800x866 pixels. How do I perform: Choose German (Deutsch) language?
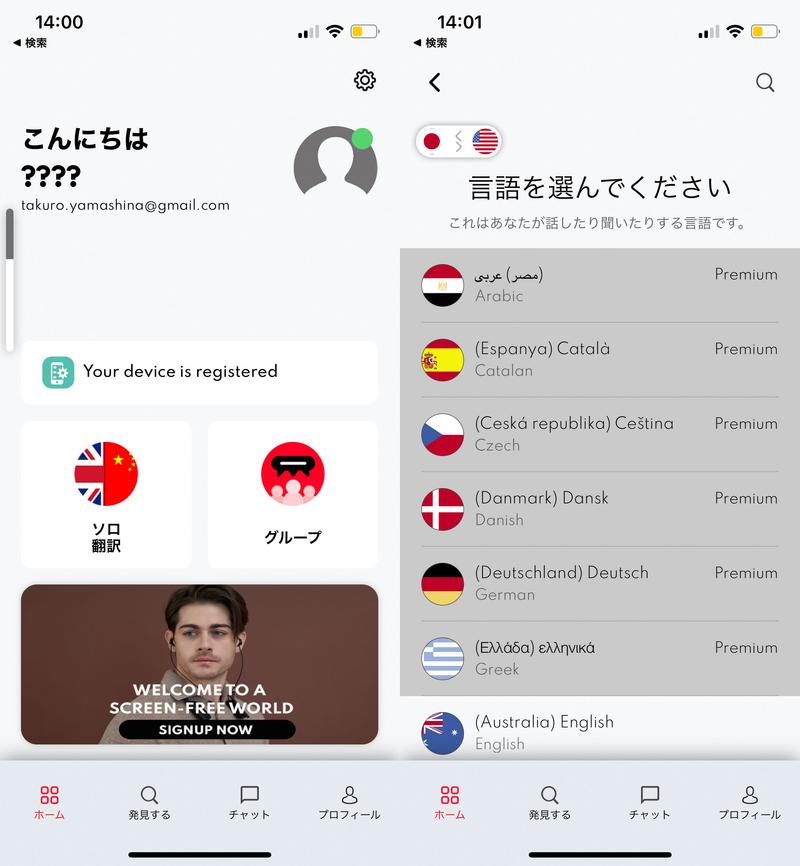point(599,583)
